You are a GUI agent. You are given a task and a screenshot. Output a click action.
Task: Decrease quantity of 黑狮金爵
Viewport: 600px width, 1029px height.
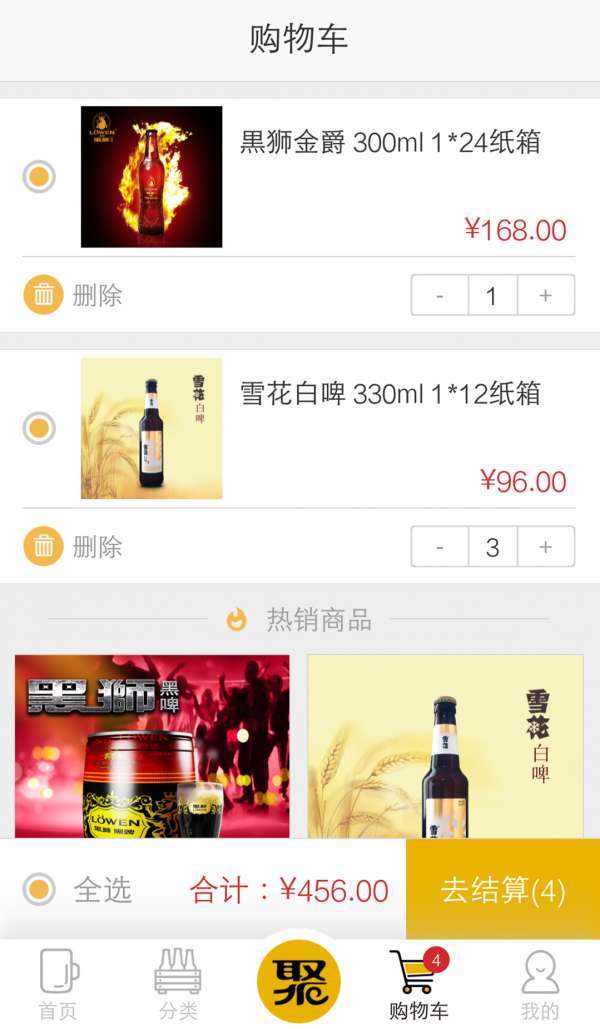440,295
